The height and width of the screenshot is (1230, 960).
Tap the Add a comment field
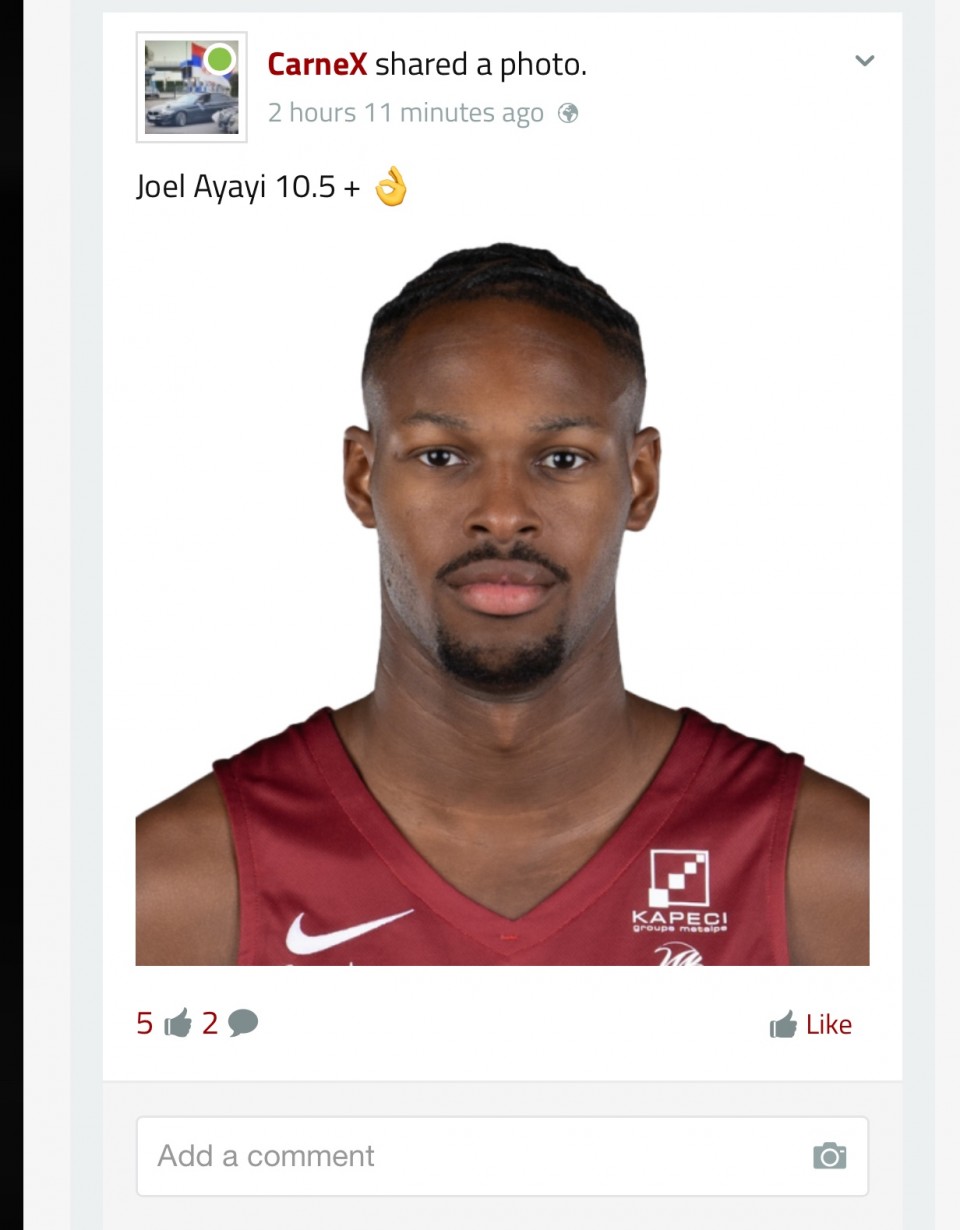coord(470,1156)
